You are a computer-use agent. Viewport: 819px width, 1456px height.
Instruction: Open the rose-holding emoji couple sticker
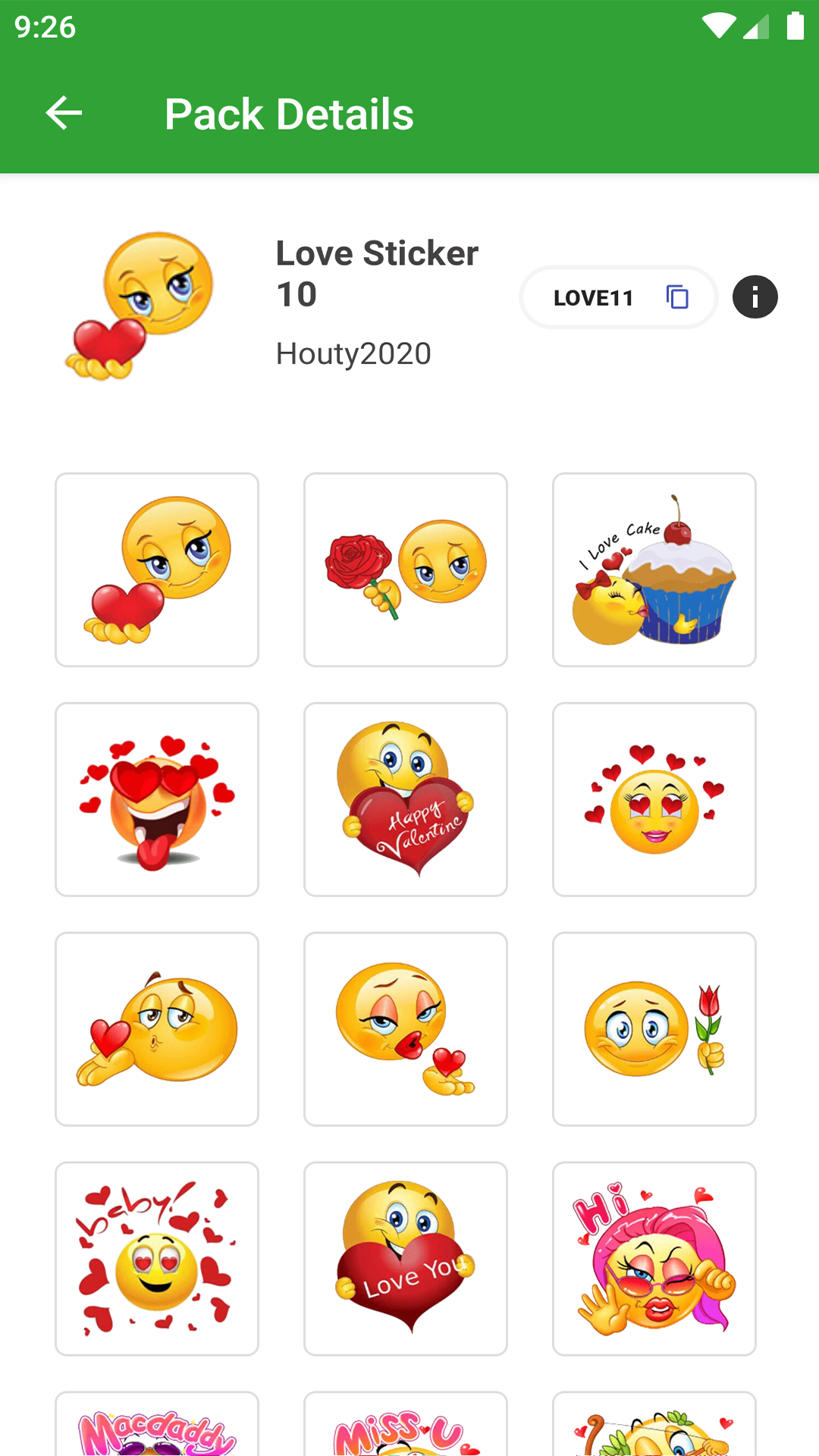[405, 570]
